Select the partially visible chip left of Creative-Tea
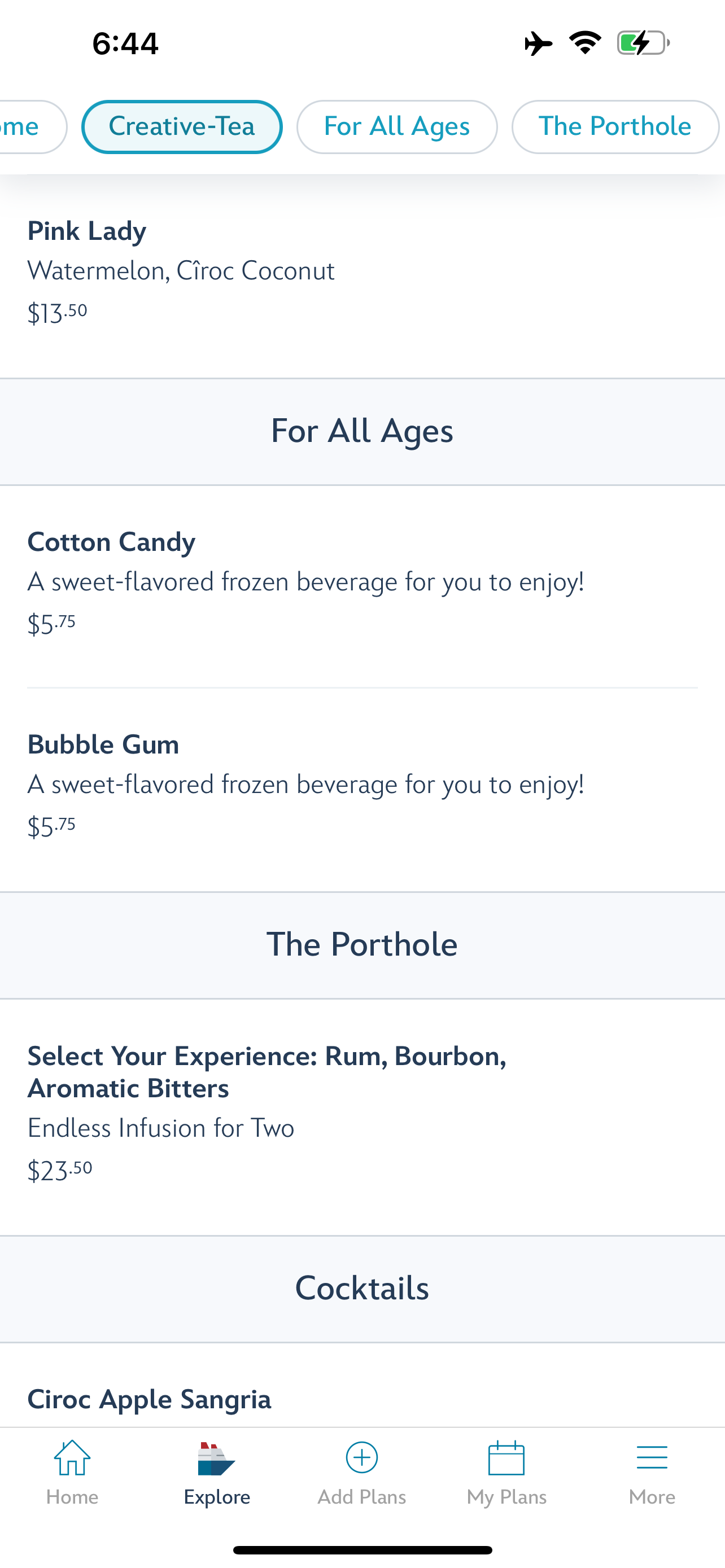Image resolution: width=725 pixels, height=1568 pixels. tap(28, 126)
